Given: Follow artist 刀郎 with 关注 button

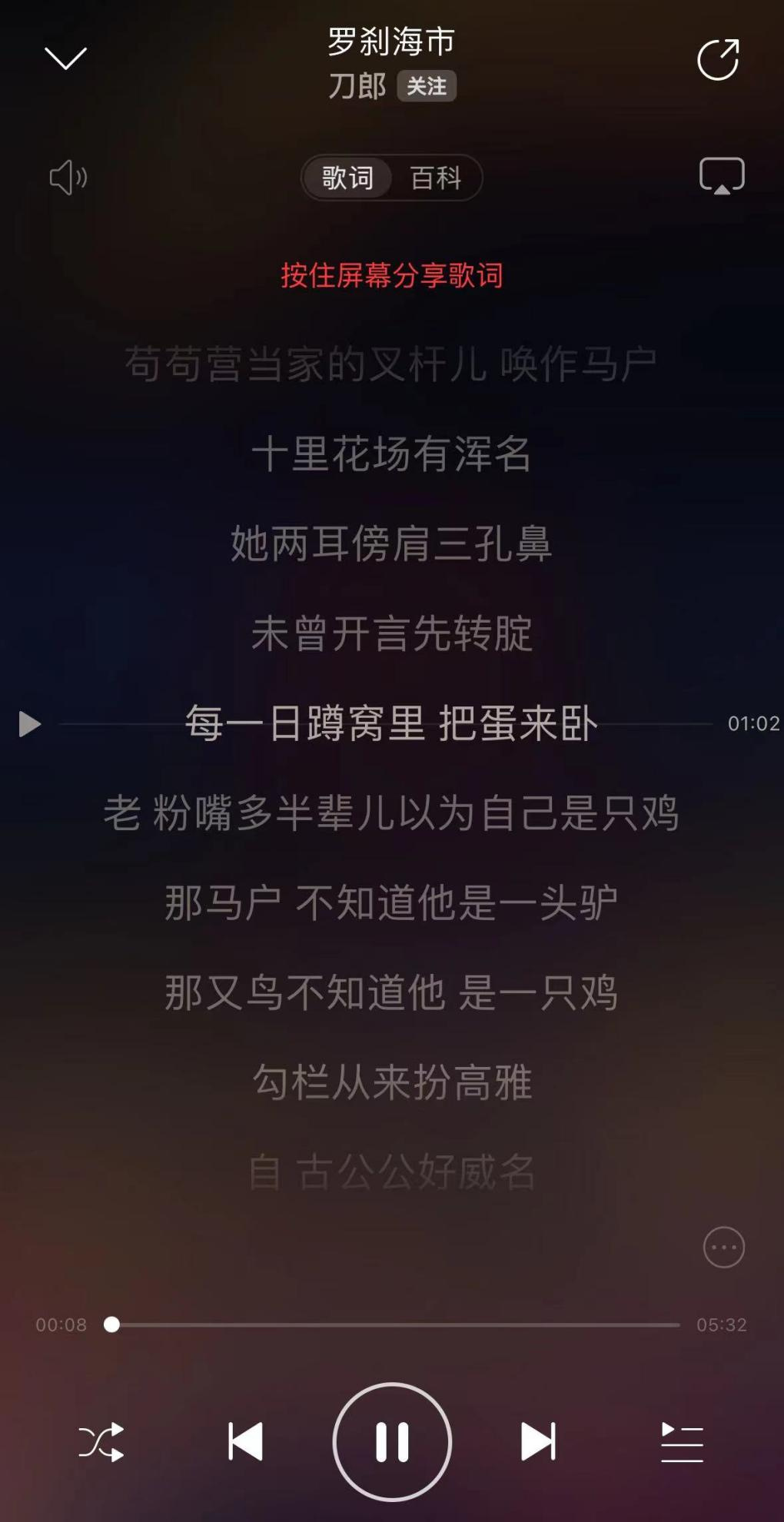Looking at the screenshot, I should tap(427, 86).
